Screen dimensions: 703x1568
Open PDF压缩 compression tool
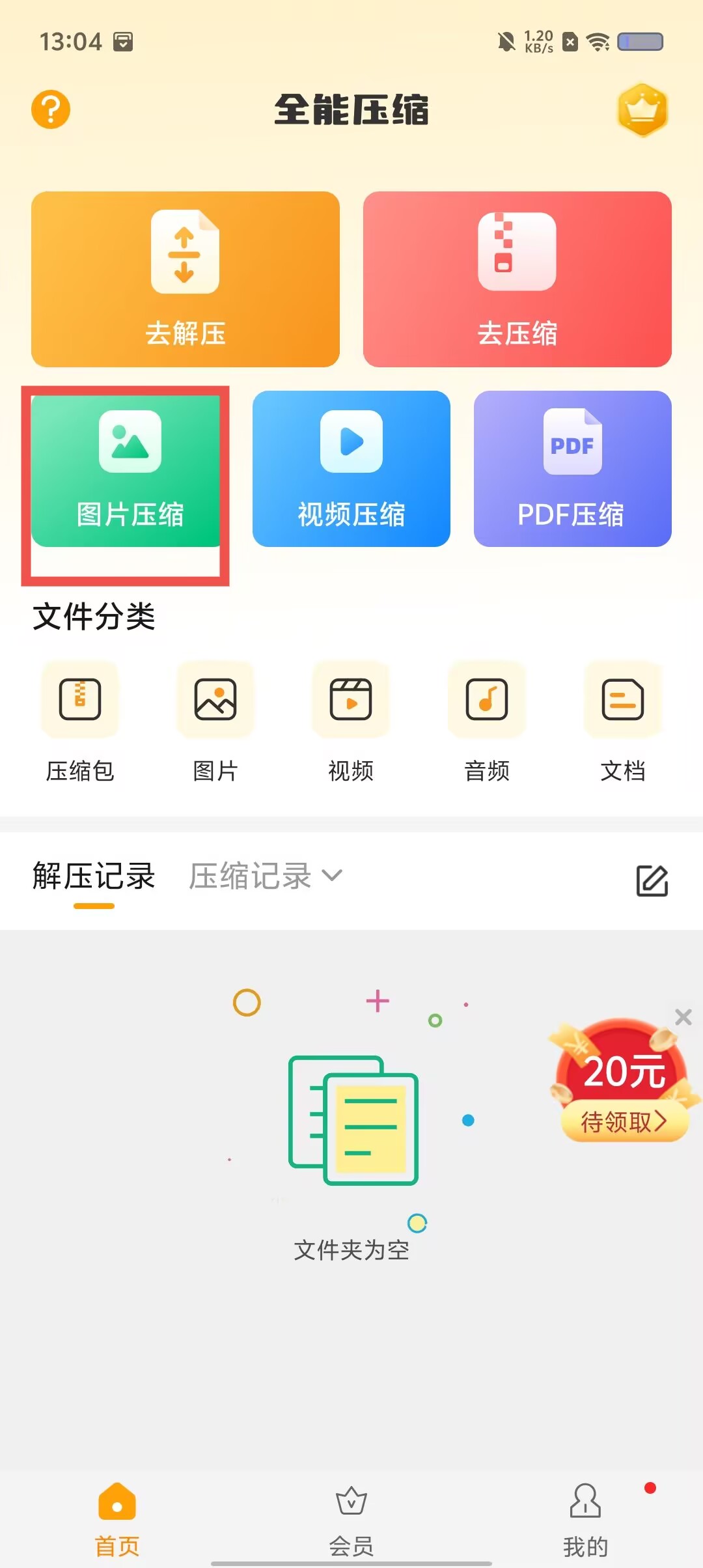click(573, 469)
